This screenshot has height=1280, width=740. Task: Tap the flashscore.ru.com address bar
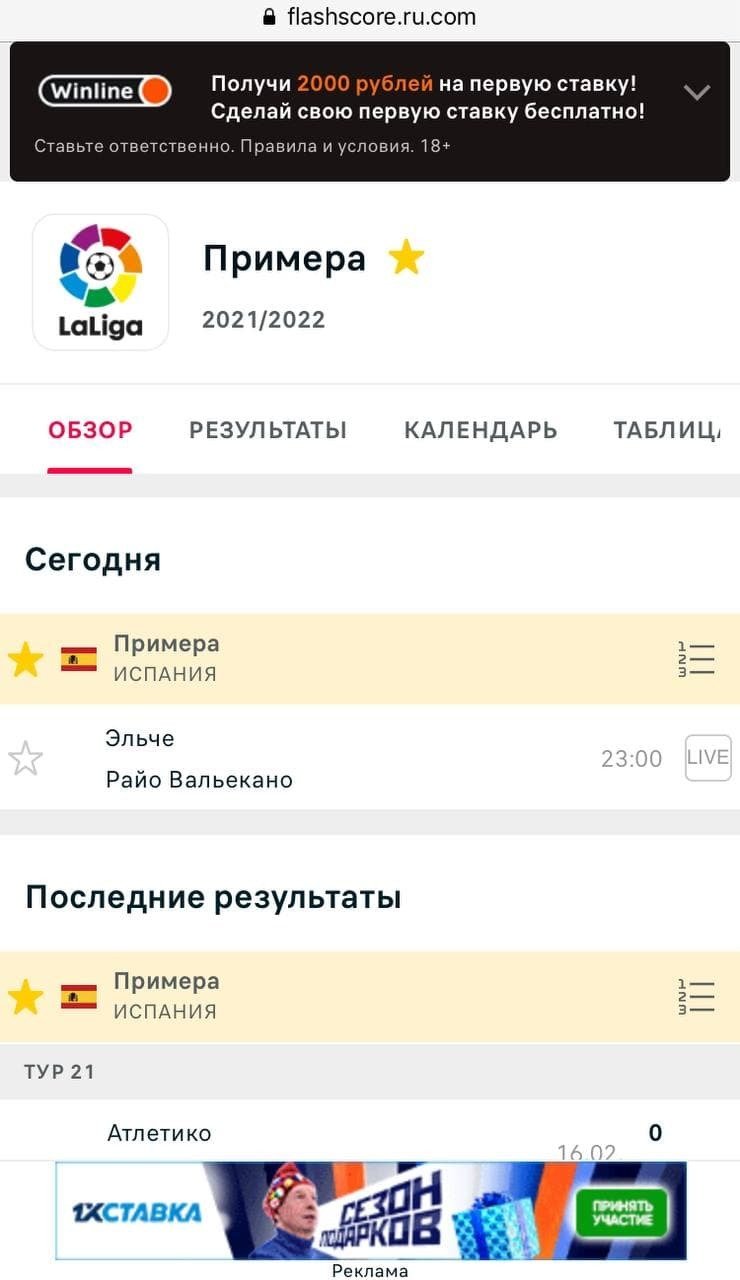370,17
